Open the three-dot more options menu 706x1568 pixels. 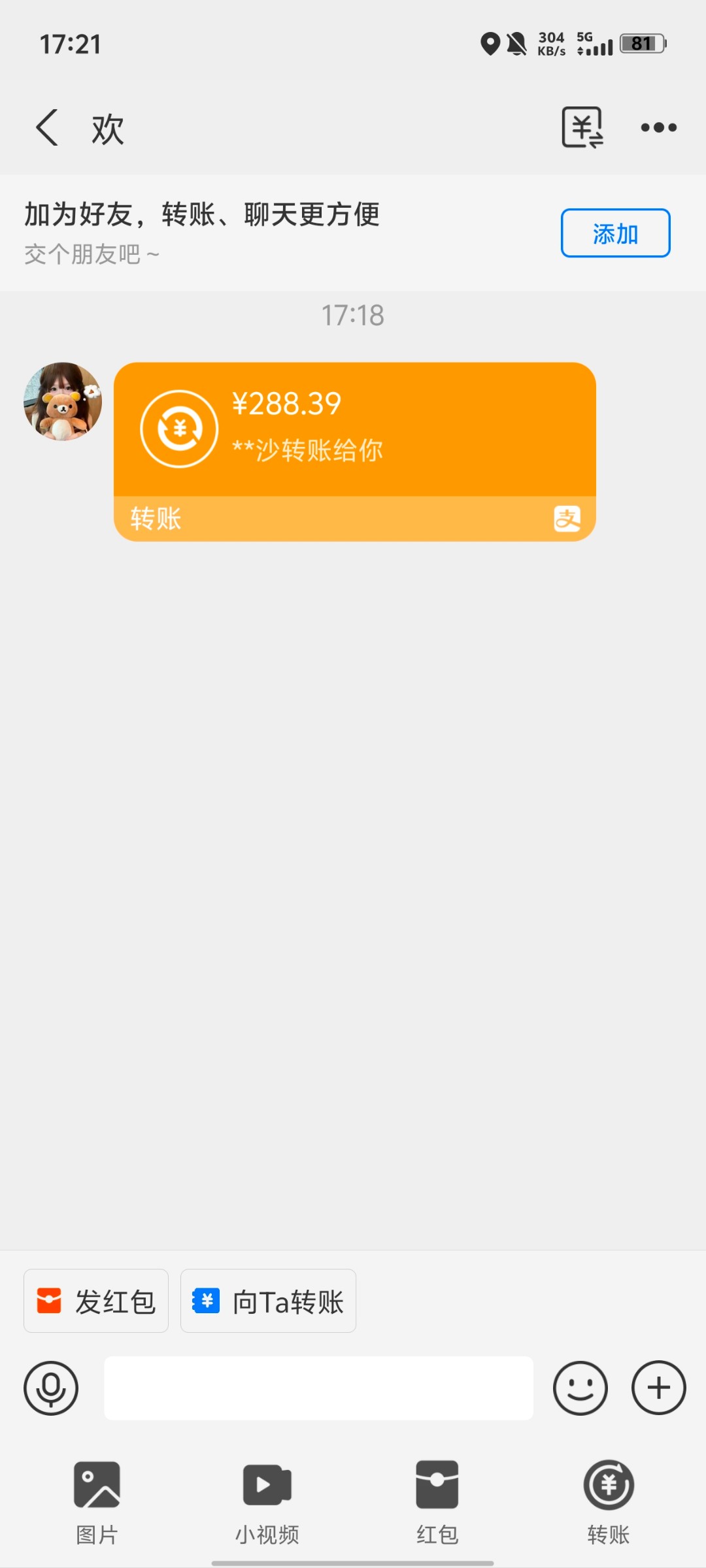tap(658, 127)
